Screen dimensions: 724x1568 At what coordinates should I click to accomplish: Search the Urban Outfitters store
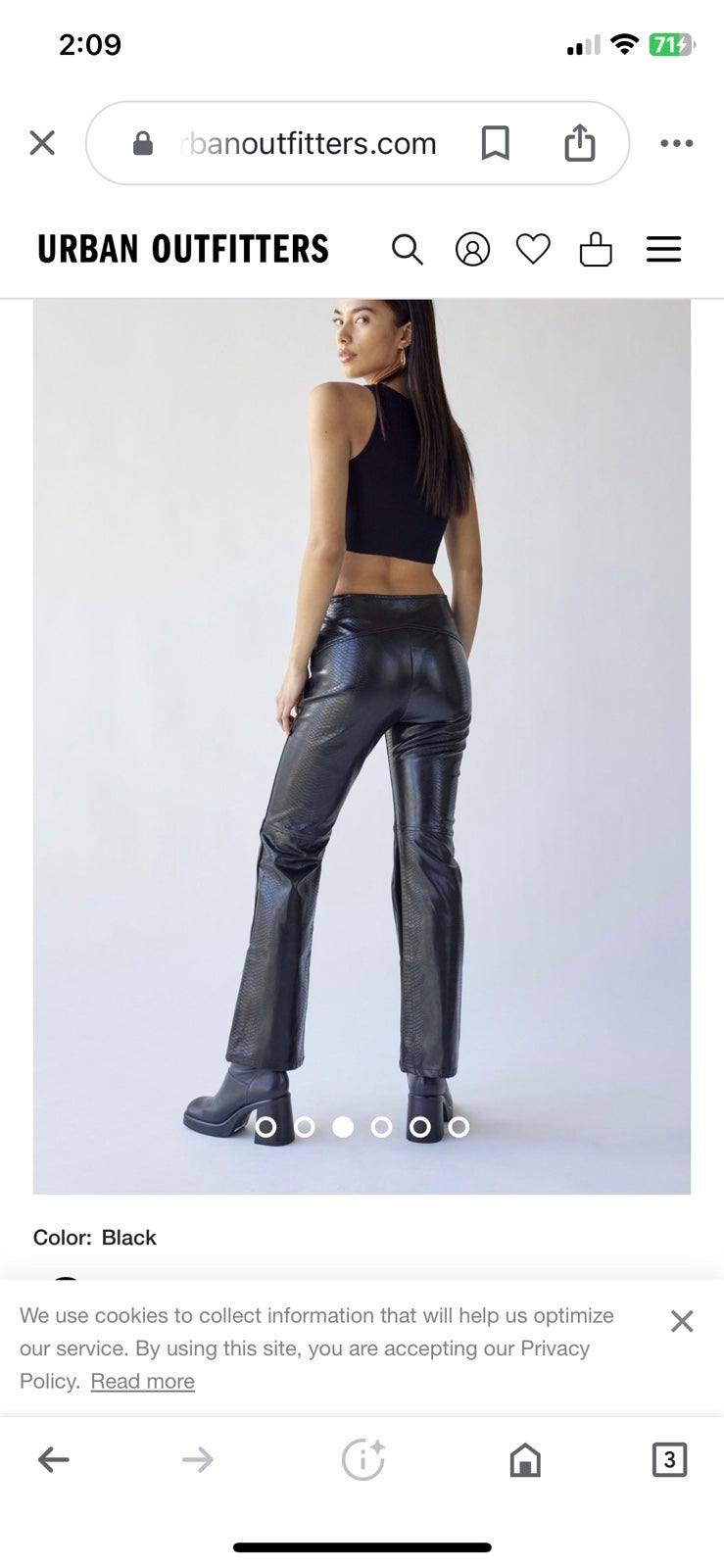tap(408, 250)
